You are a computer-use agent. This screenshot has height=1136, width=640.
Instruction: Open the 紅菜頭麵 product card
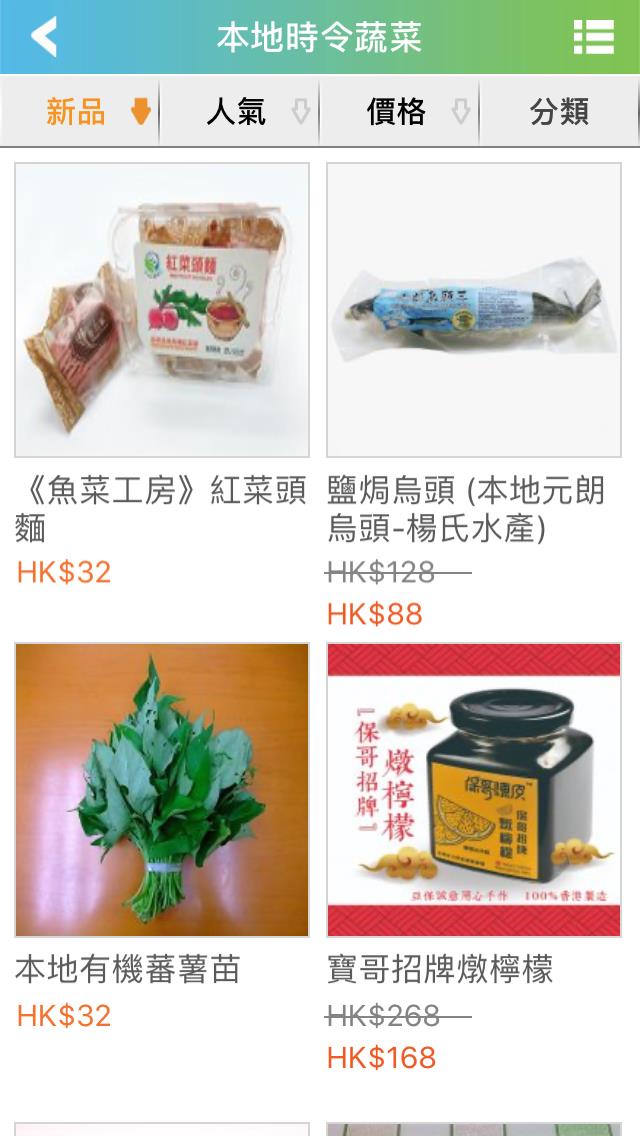(x=162, y=311)
